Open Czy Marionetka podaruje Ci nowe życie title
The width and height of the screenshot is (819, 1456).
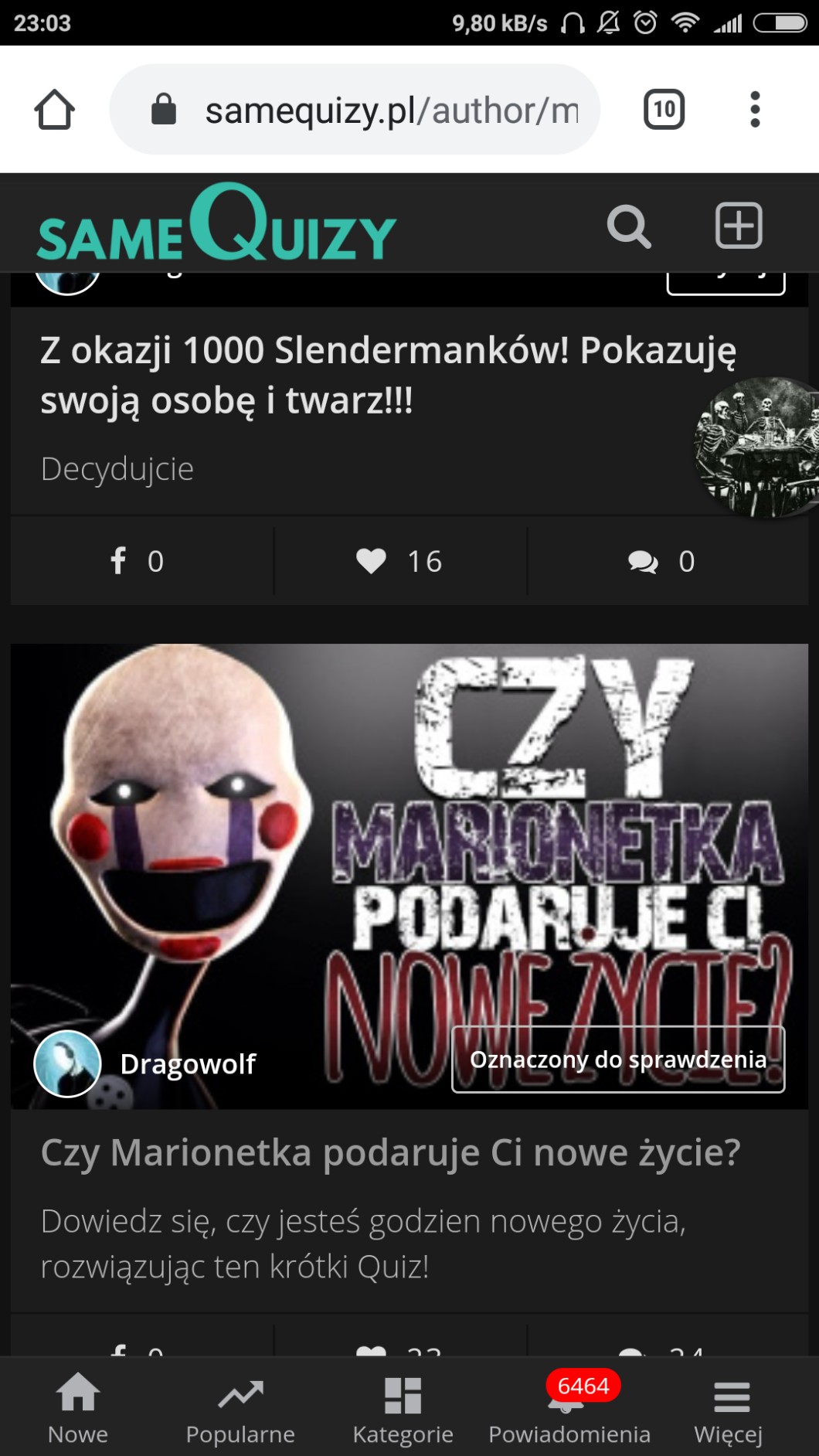pyautogui.click(x=390, y=1152)
